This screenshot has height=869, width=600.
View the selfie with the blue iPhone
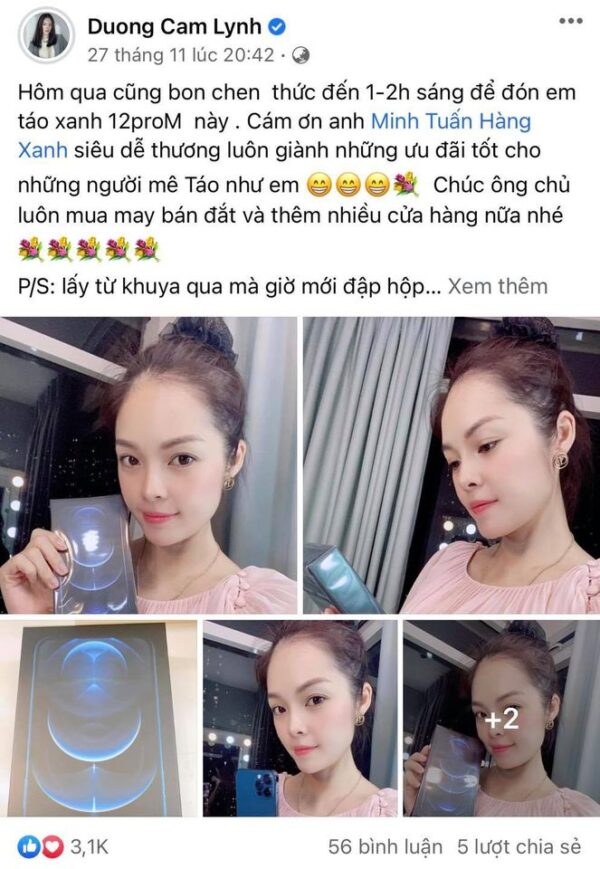click(x=300, y=718)
